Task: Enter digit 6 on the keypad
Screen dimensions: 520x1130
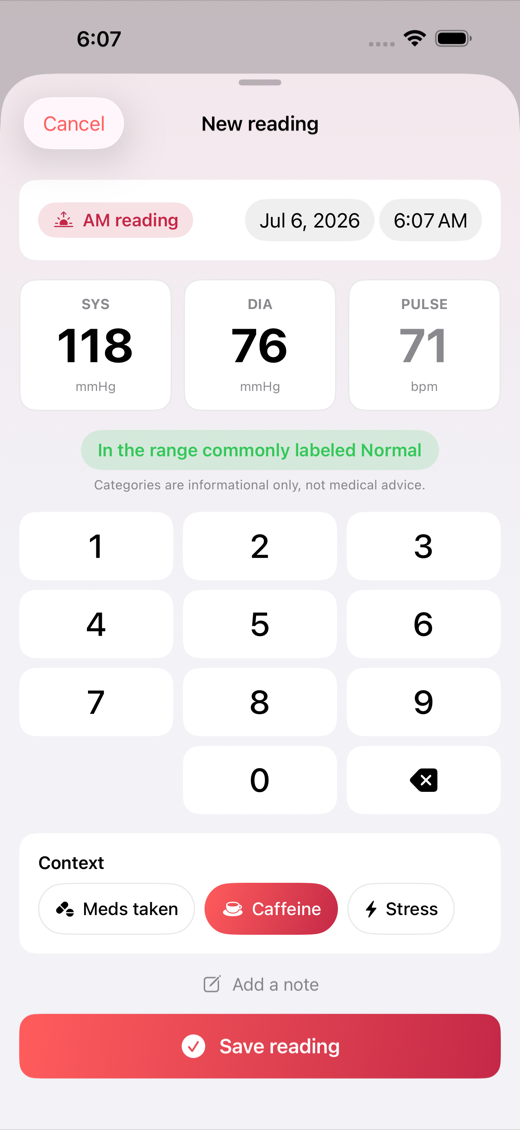Action: 423,624
